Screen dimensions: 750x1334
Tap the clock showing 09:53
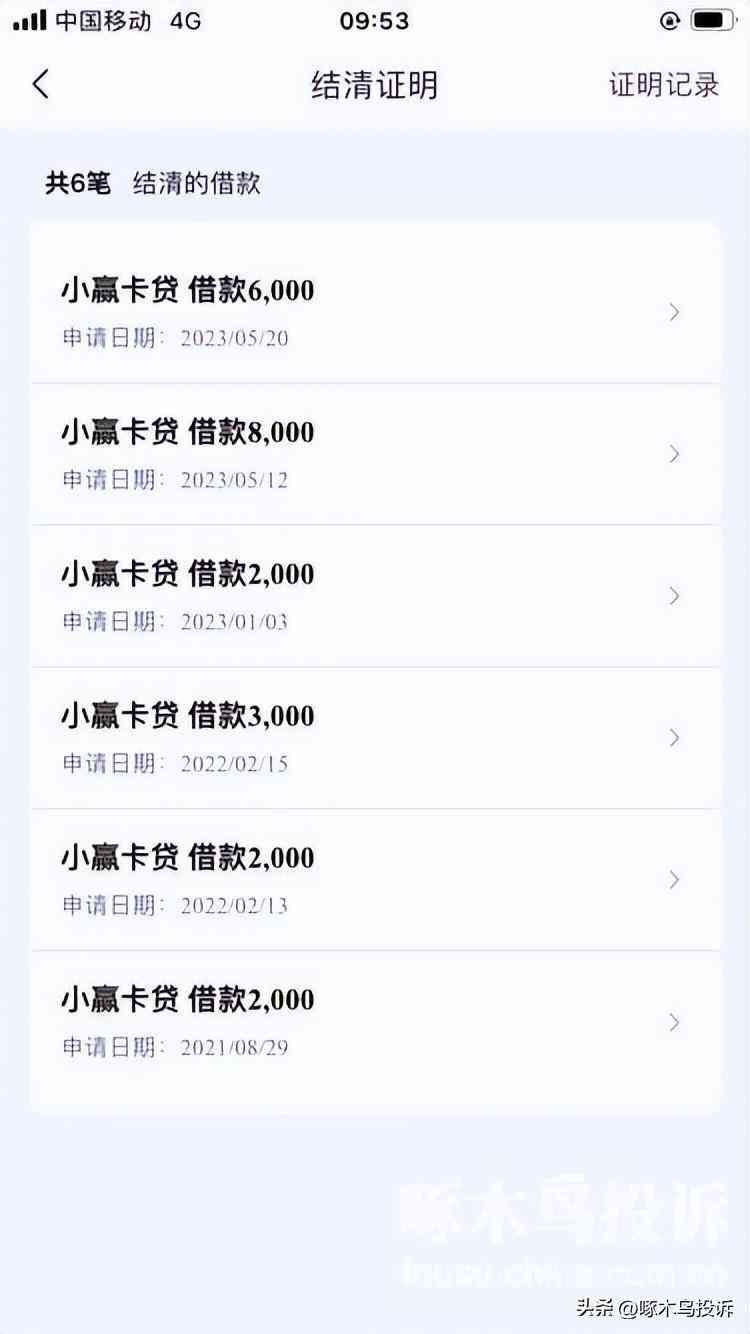374,21
